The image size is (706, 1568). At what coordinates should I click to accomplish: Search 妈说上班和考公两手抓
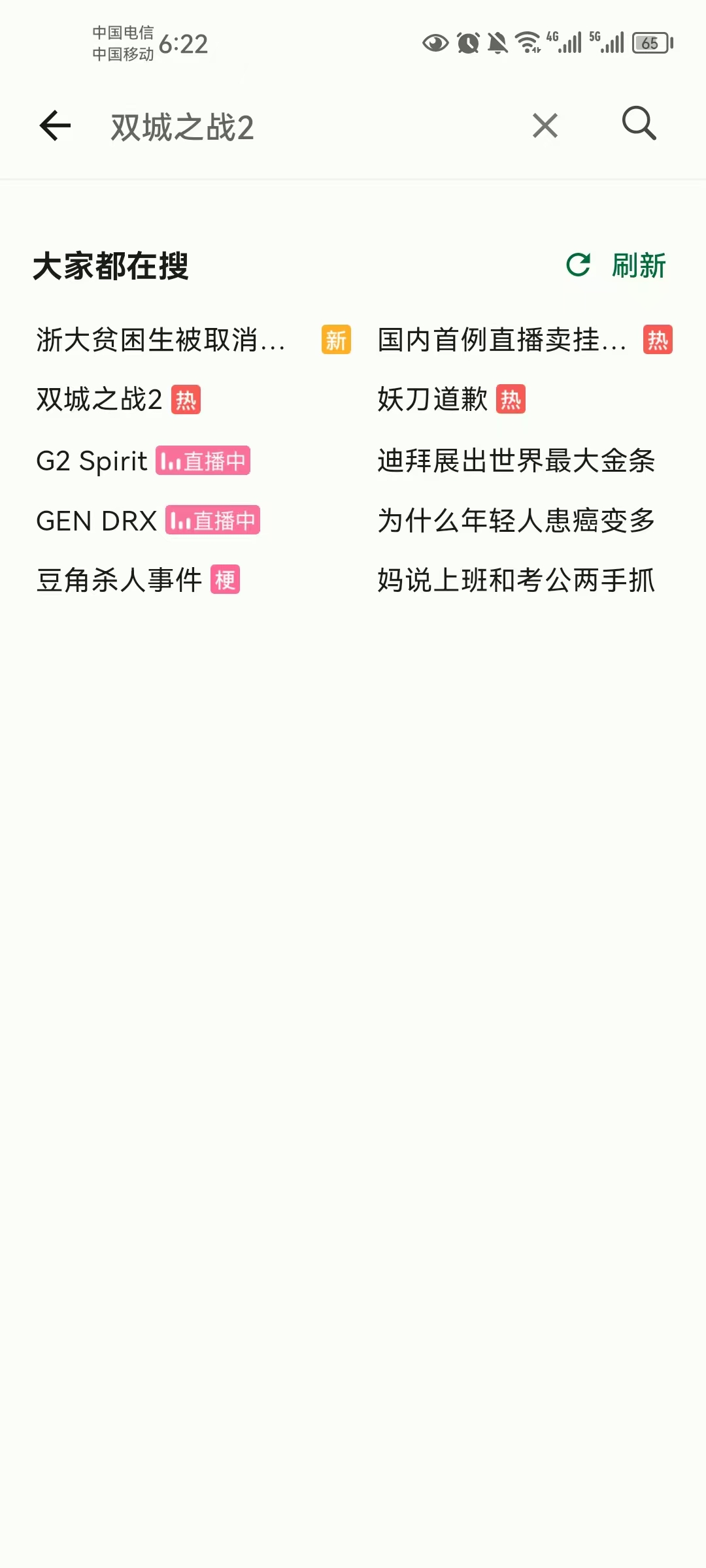[x=516, y=580]
